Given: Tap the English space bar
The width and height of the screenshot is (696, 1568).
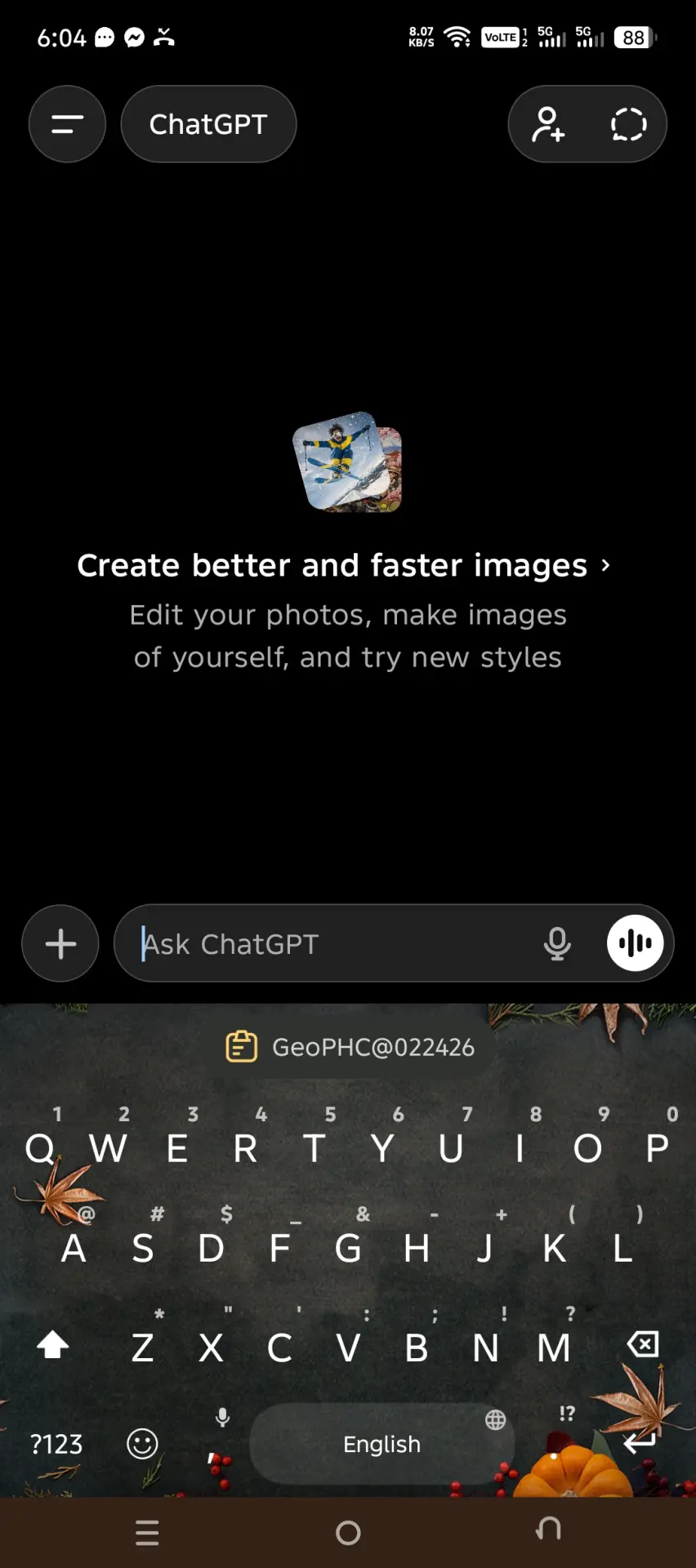Looking at the screenshot, I should click(x=382, y=1444).
